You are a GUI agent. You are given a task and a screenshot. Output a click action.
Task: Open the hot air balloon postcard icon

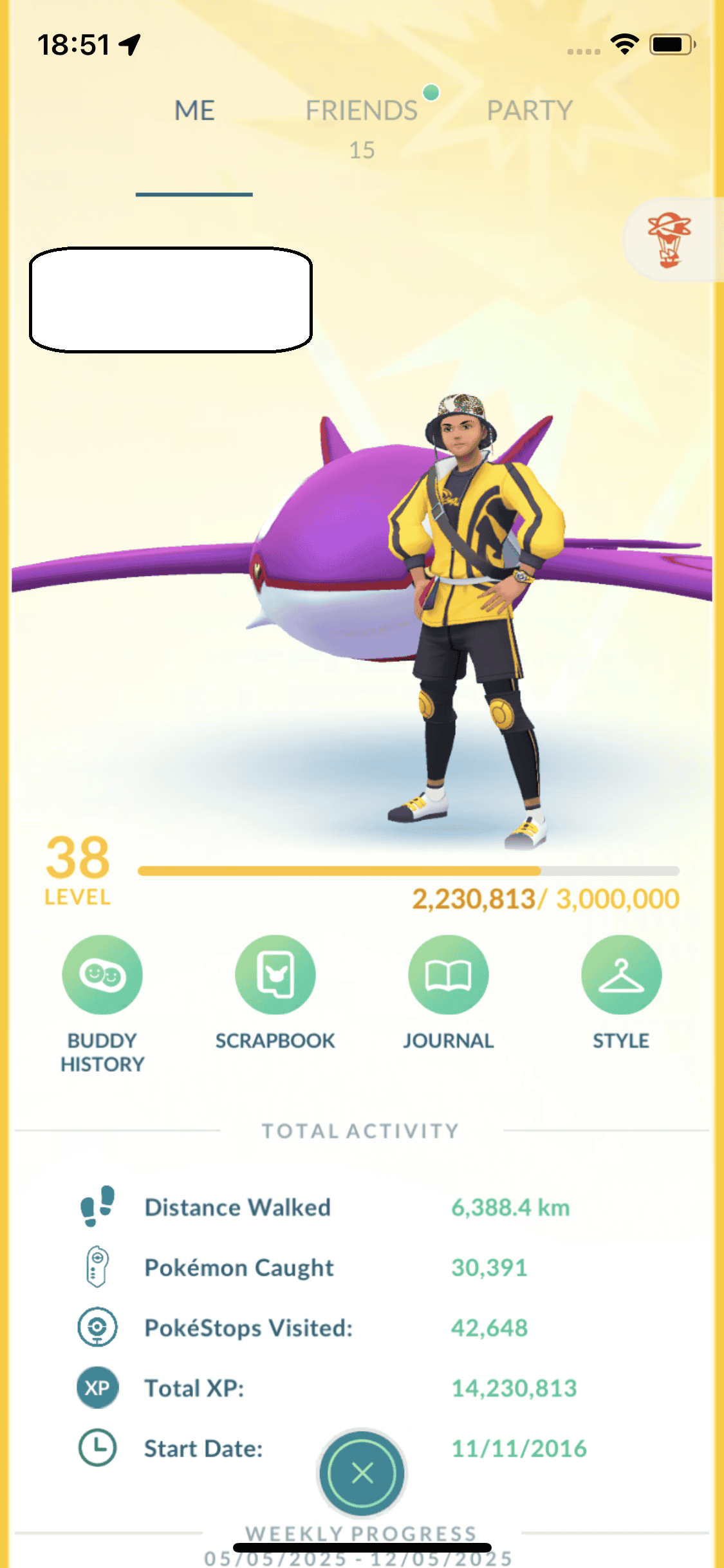click(x=669, y=240)
